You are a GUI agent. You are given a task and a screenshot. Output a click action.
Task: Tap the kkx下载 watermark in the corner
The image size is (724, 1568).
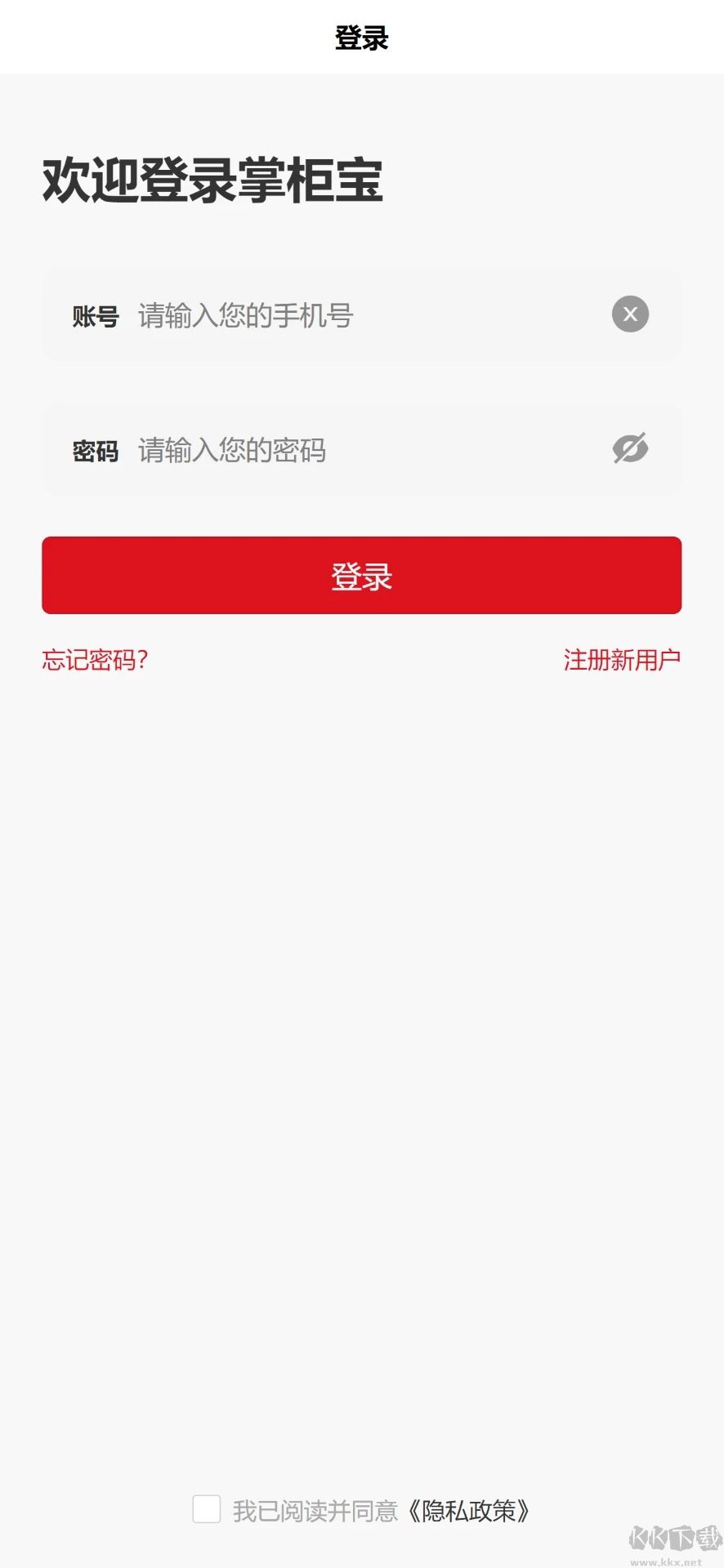pos(673,1539)
